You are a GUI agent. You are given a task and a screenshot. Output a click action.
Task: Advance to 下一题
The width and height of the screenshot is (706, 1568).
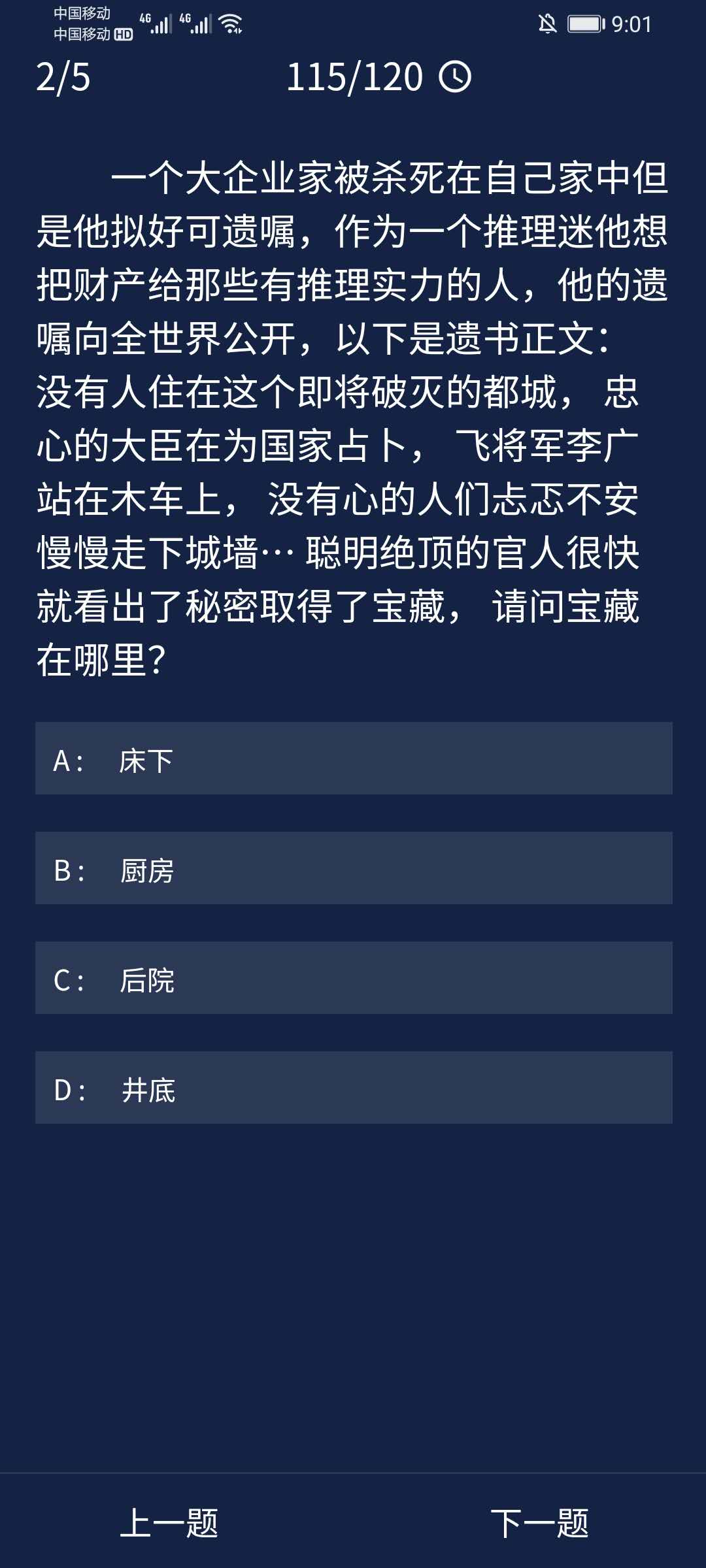[x=539, y=1523]
